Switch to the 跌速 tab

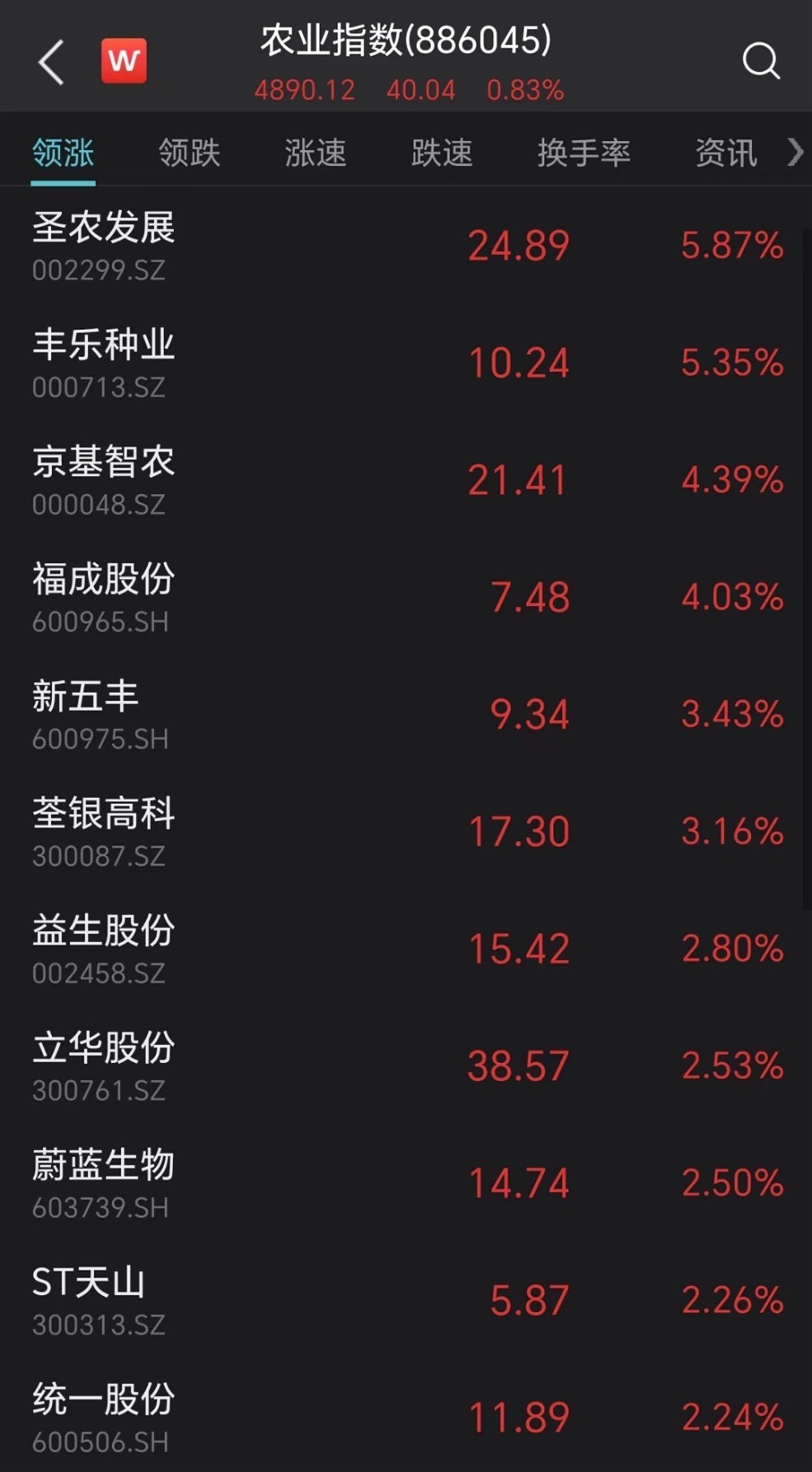(x=442, y=153)
